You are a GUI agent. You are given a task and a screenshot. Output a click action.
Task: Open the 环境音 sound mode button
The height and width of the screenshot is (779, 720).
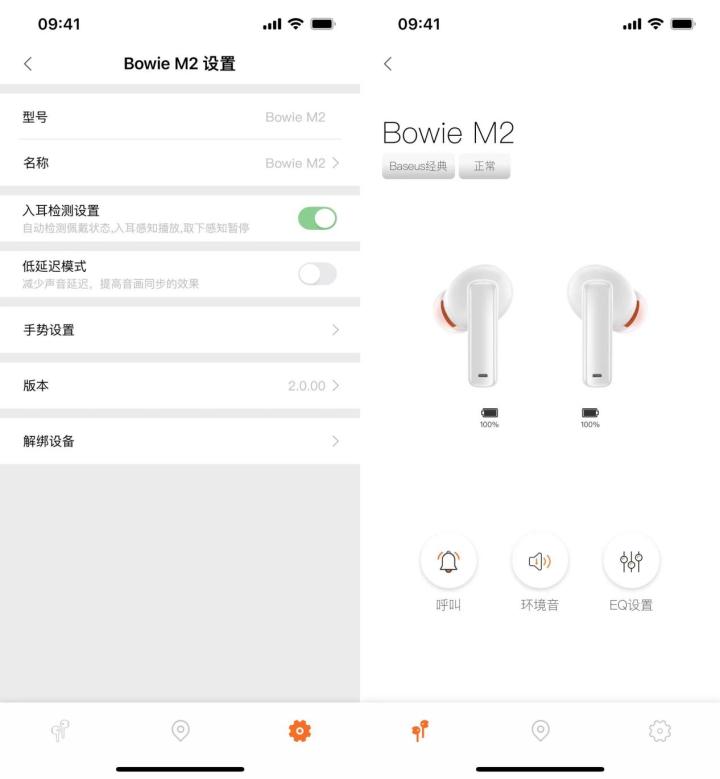[540, 561]
